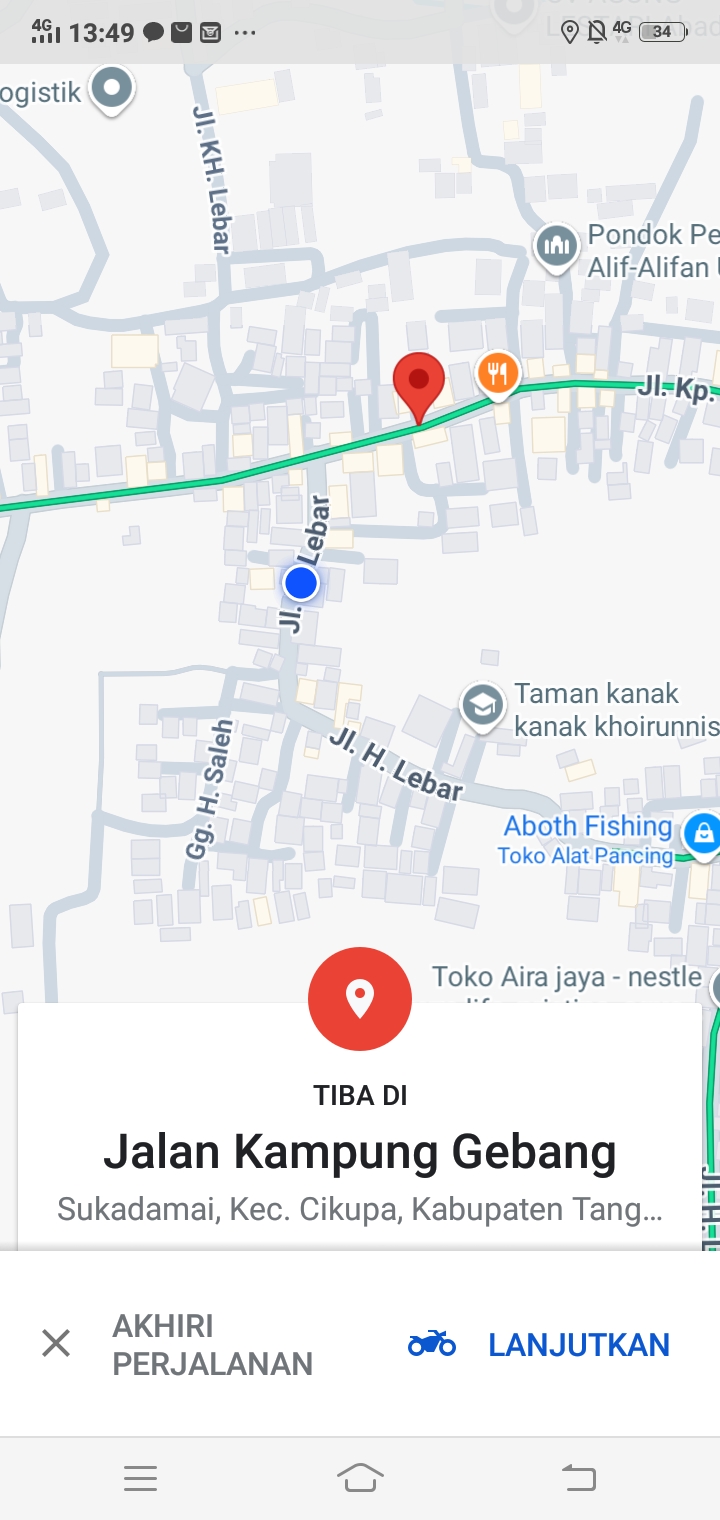Open Aboth Fishing shop marker
Image resolution: width=720 pixels, height=1520 pixels.
point(702,833)
